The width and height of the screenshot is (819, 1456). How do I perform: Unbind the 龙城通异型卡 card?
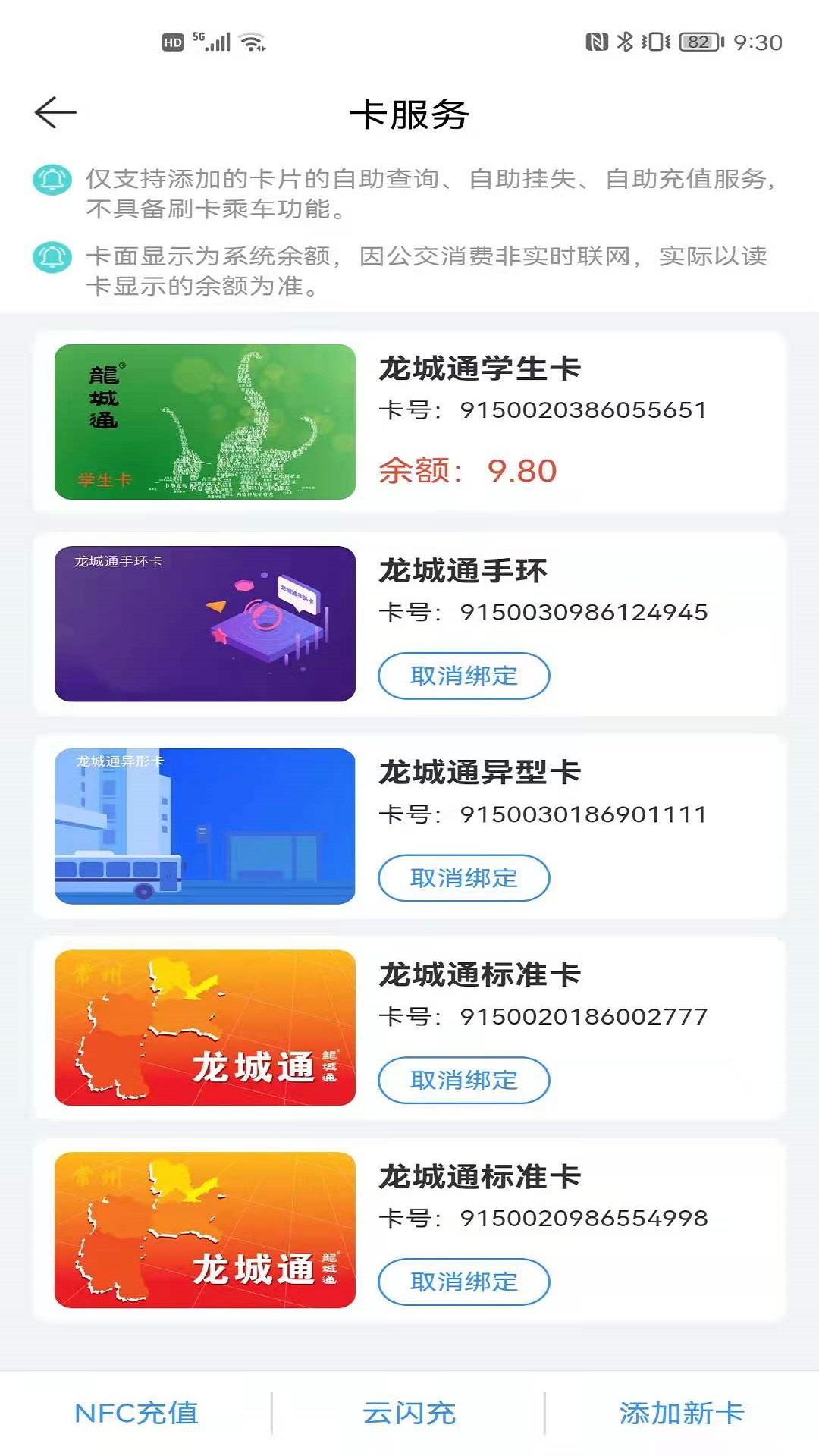[x=463, y=879]
